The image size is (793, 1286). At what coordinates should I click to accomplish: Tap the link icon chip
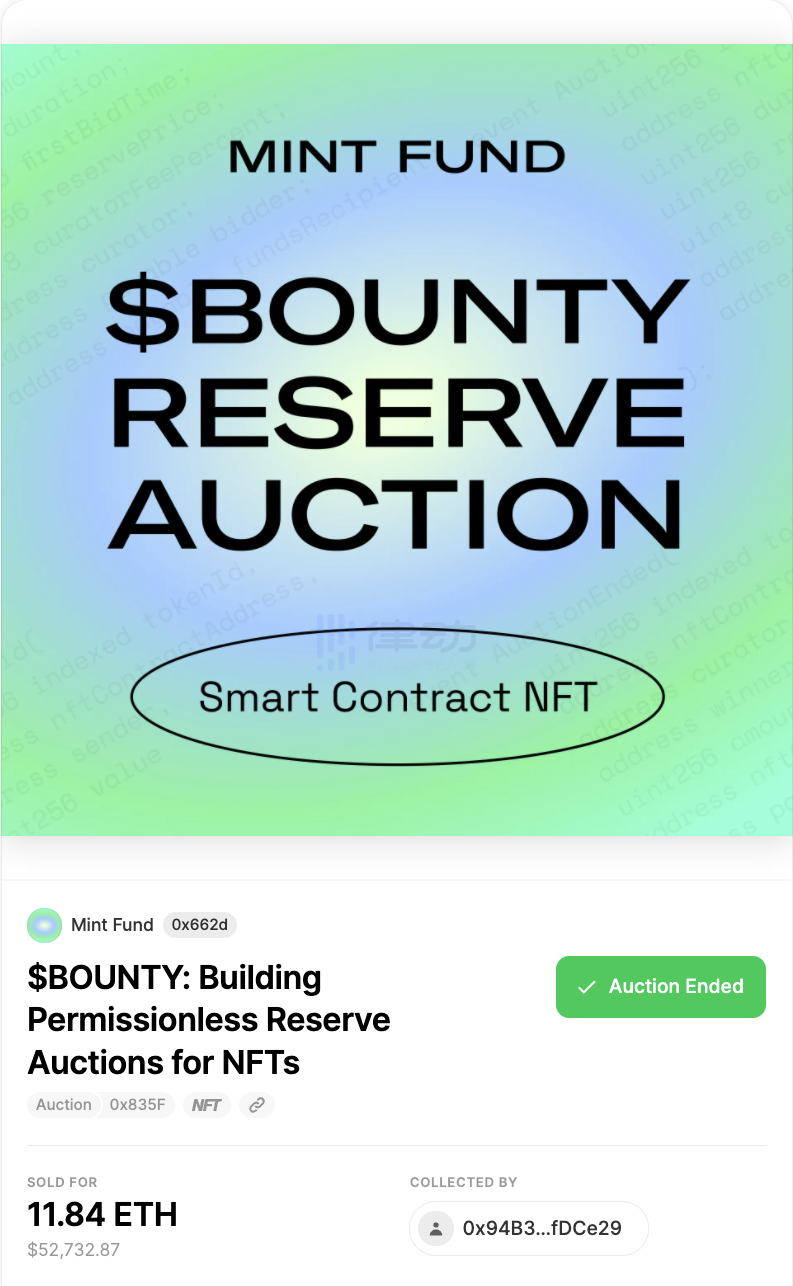(x=257, y=1105)
